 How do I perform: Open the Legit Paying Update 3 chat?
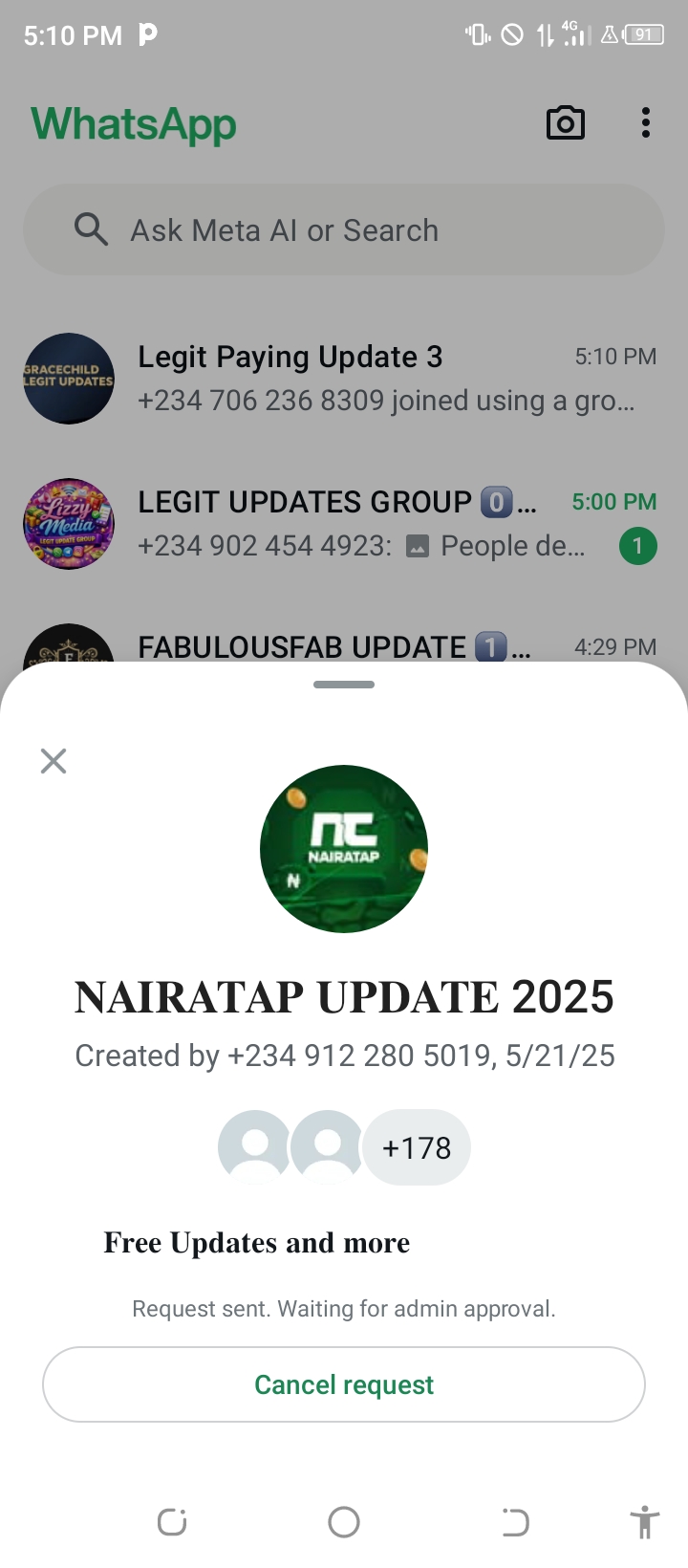pos(382,379)
